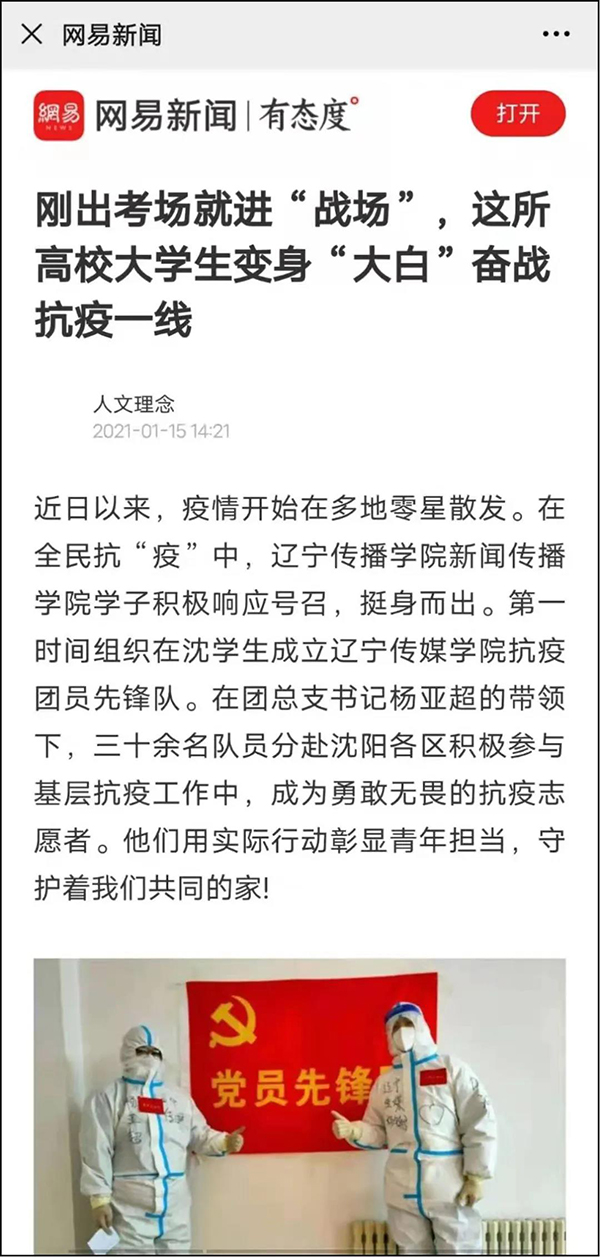View the 党员先锋队 article photo

[x=299, y=1105]
